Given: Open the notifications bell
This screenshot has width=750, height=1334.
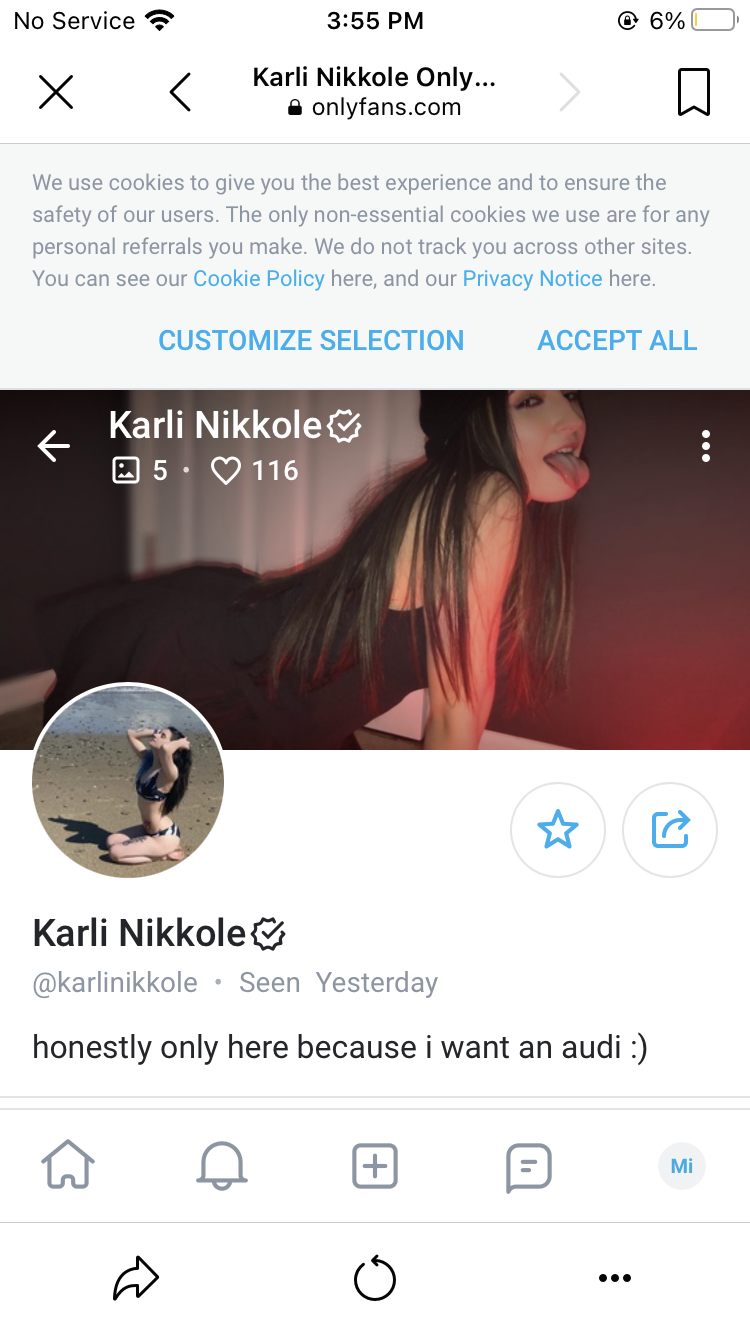Looking at the screenshot, I should tap(222, 1166).
